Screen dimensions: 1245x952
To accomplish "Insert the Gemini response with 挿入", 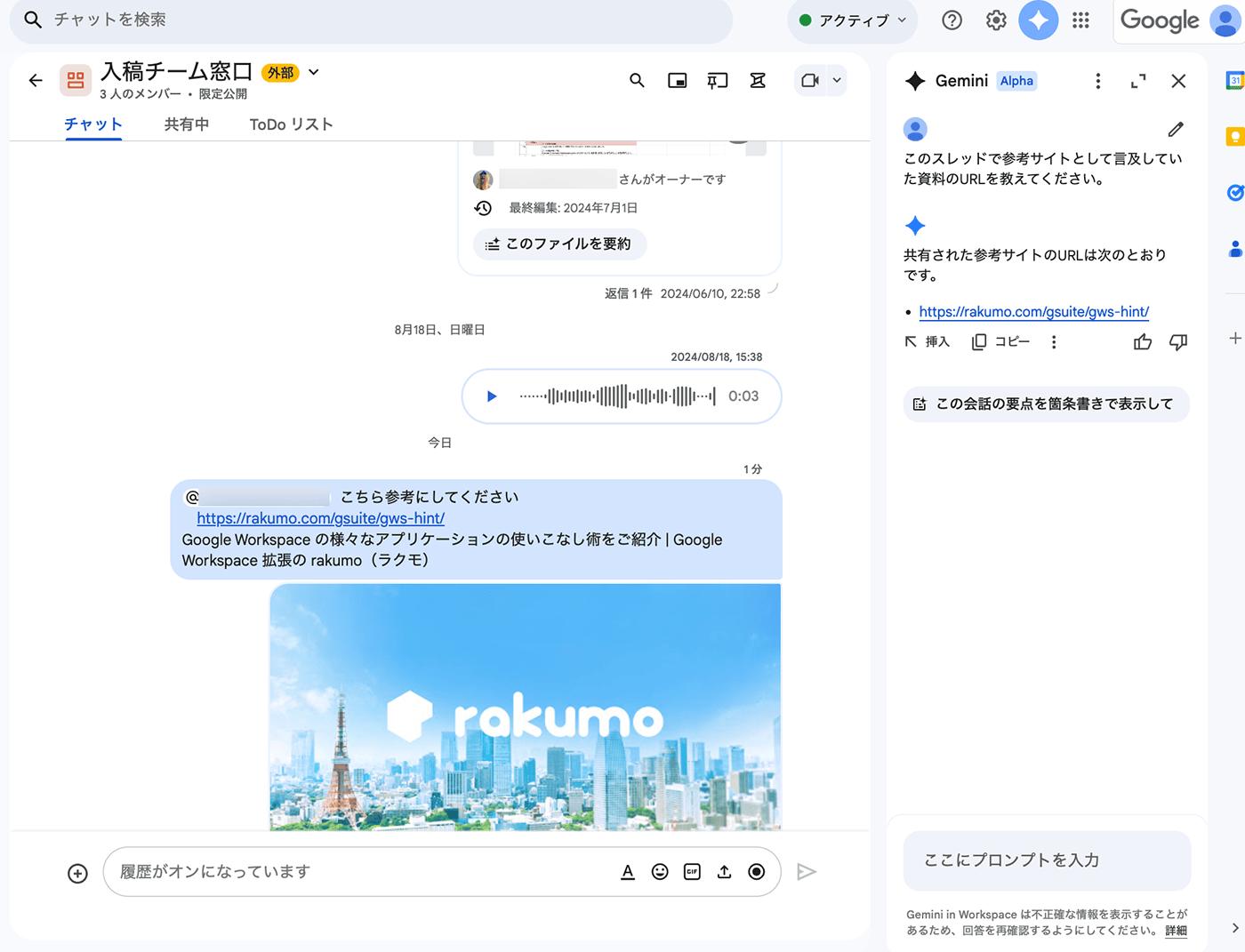I will pyautogui.click(x=928, y=342).
